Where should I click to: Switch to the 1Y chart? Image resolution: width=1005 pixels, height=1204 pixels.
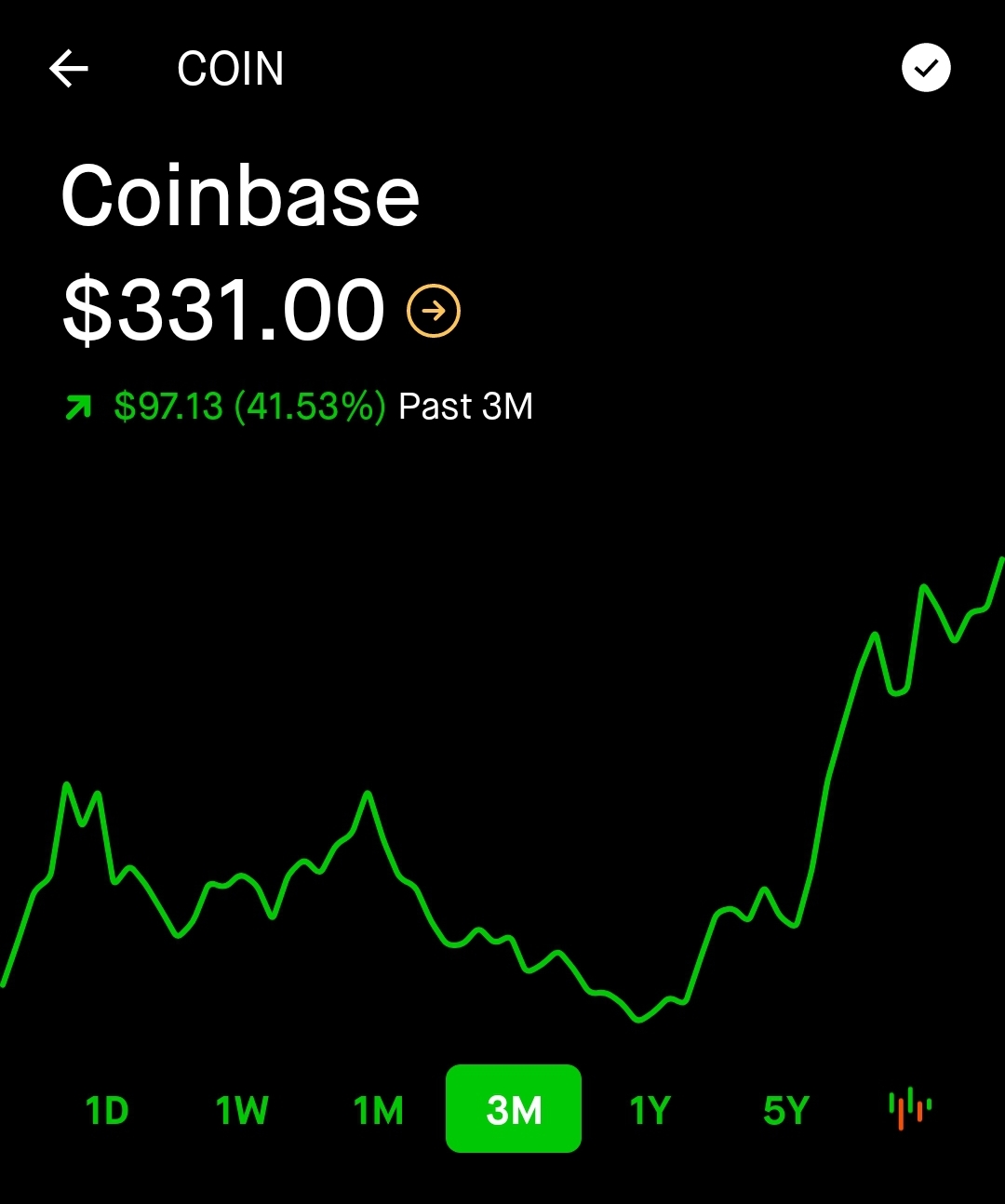[x=650, y=1110]
